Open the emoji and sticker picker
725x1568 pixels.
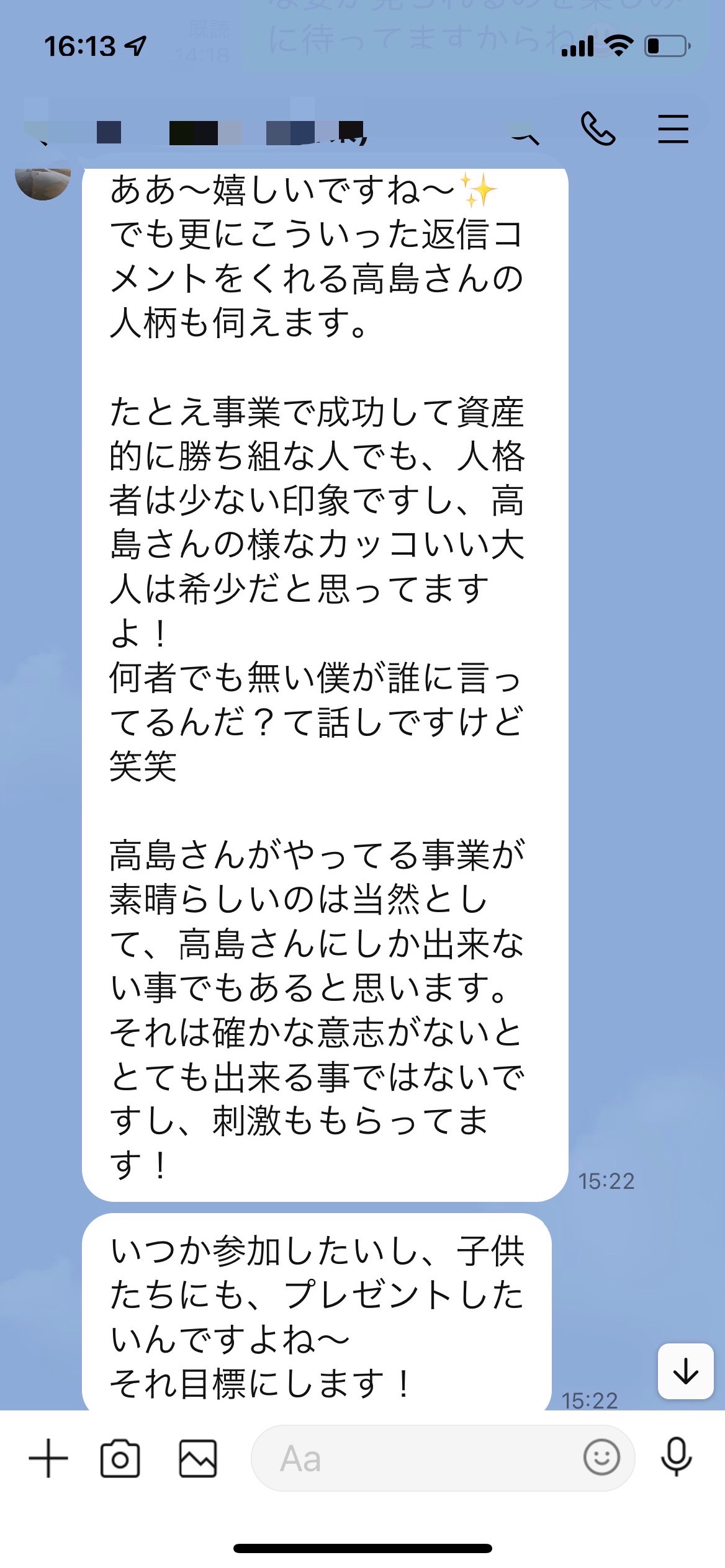tap(601, 1457)
